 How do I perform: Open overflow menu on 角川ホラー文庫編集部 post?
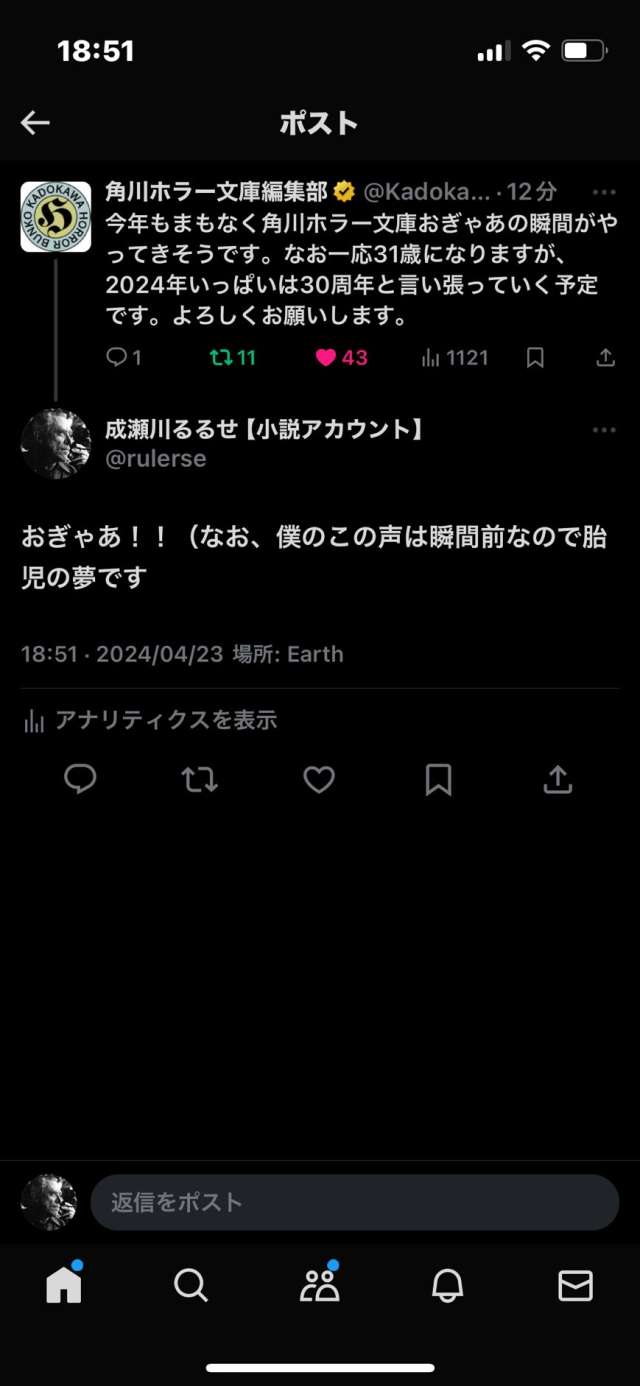pos(604,192)
